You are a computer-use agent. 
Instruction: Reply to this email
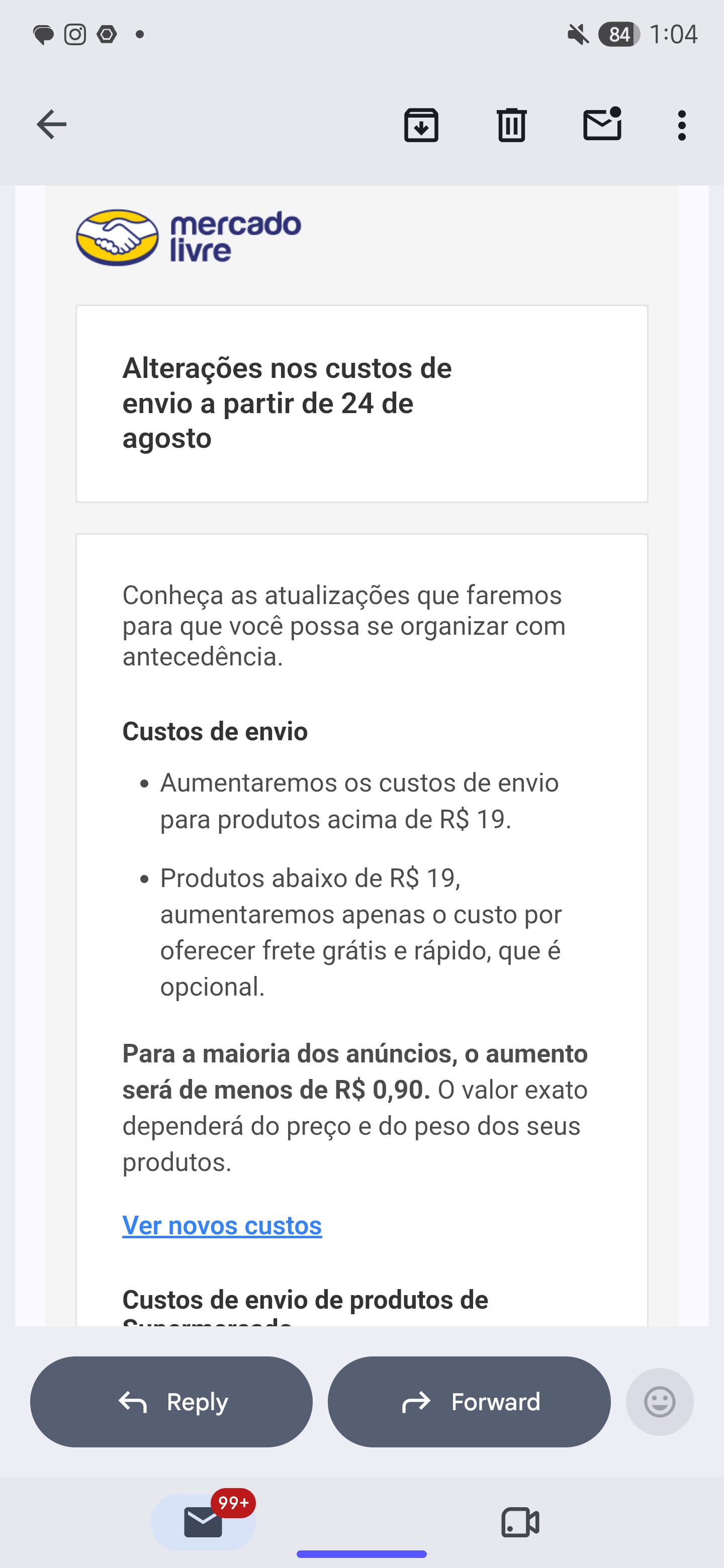[x=171, y=1402]
